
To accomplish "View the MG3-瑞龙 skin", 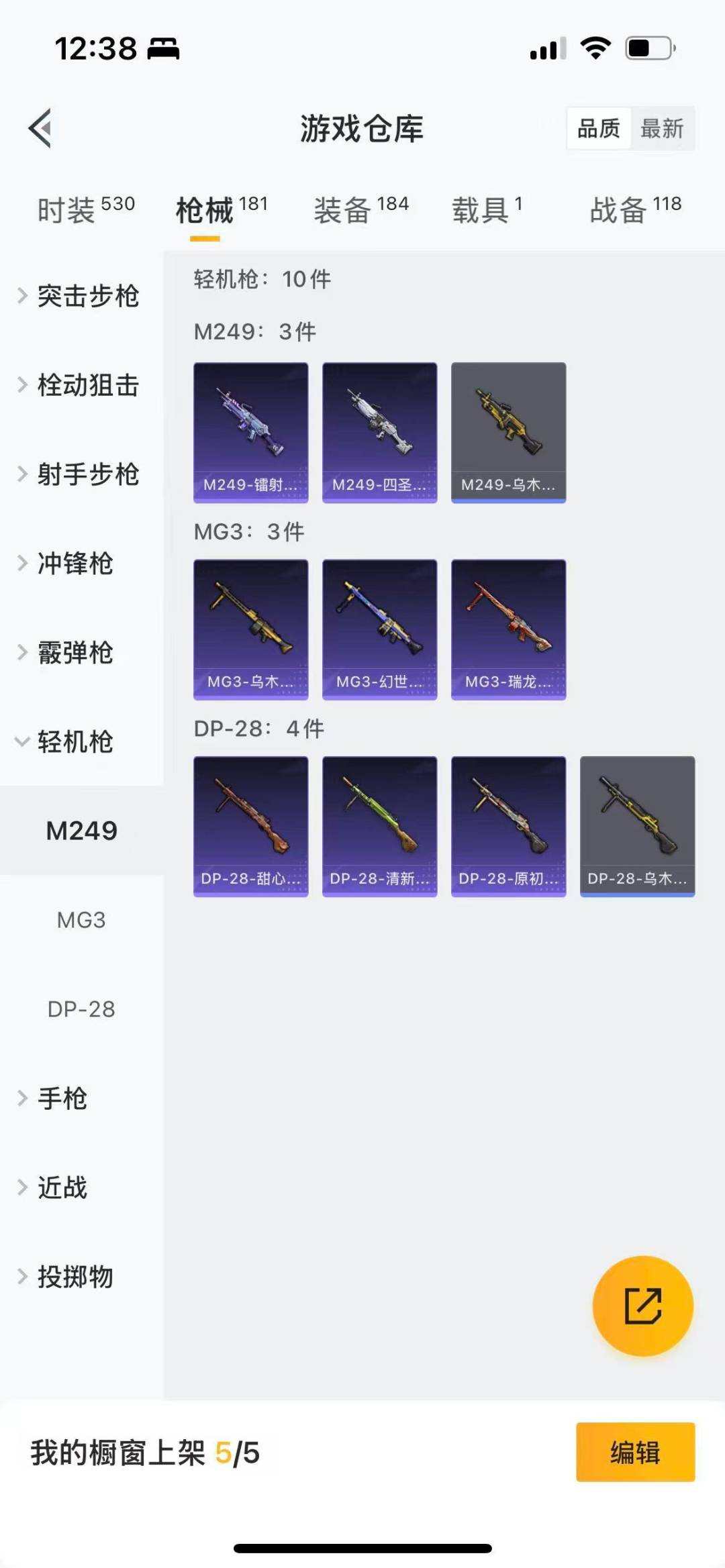I will [x=508, y=629].
